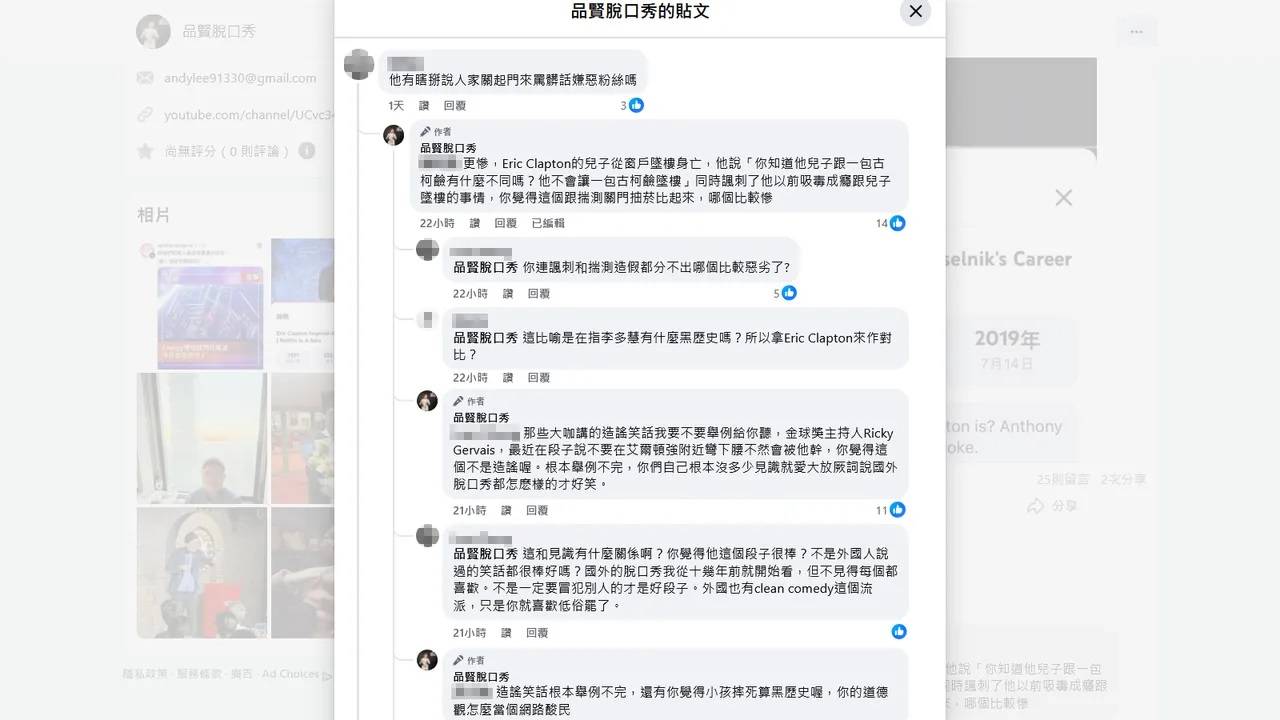Reply to the top comment posted 1天 ago
Image resolution: width=1280 pixels, height=720 pixels.
click(455, 105)
